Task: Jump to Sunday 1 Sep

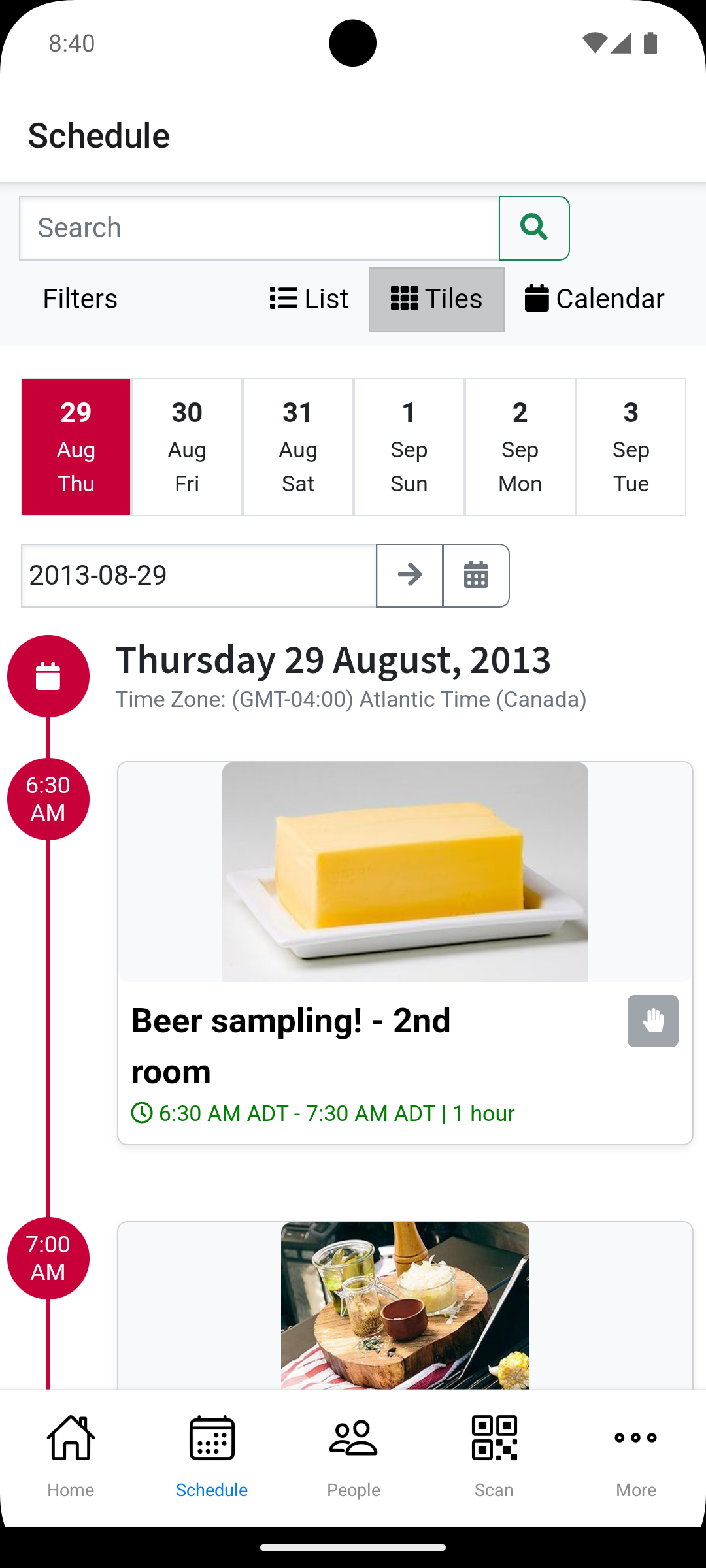Action: click(409, 447)
